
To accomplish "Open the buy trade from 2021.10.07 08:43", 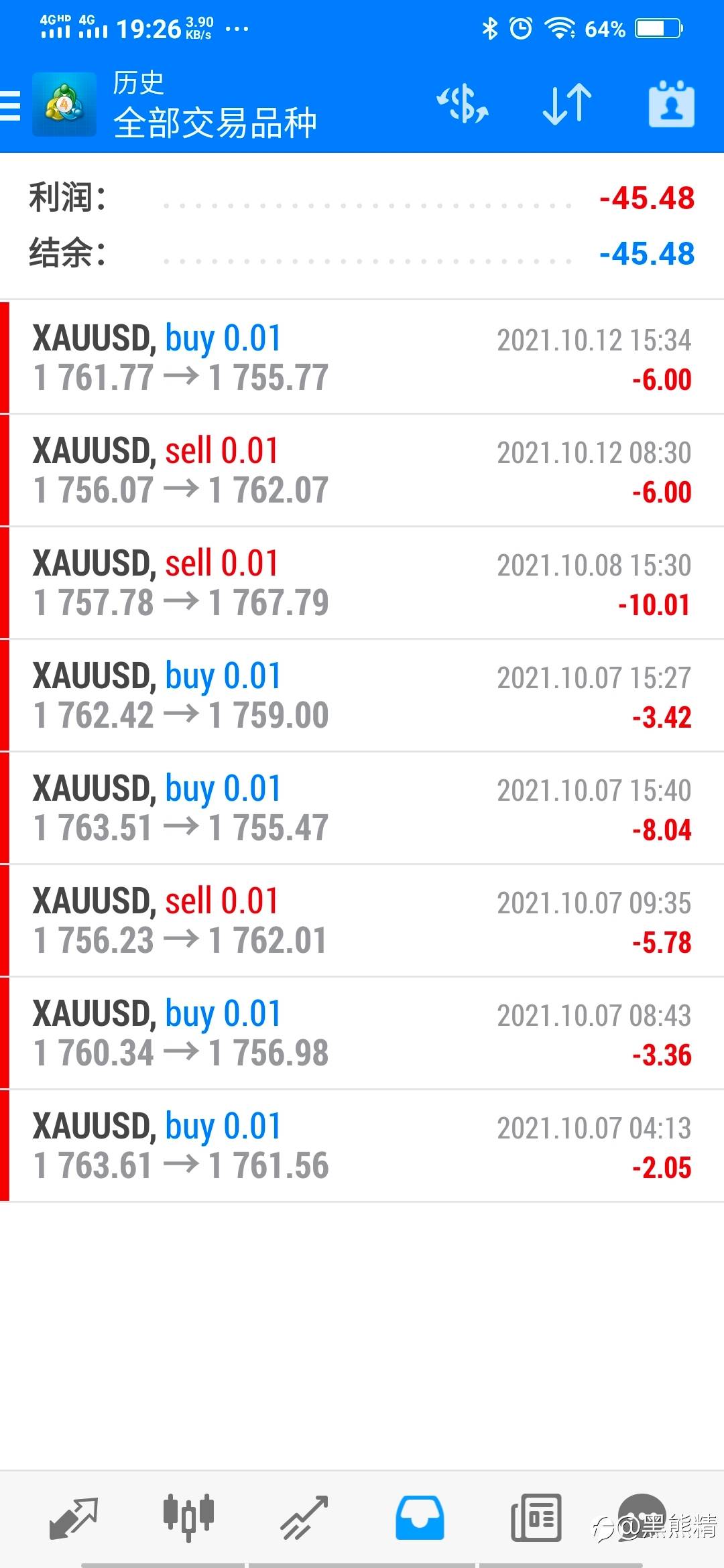I will [x=362, y=1033].
